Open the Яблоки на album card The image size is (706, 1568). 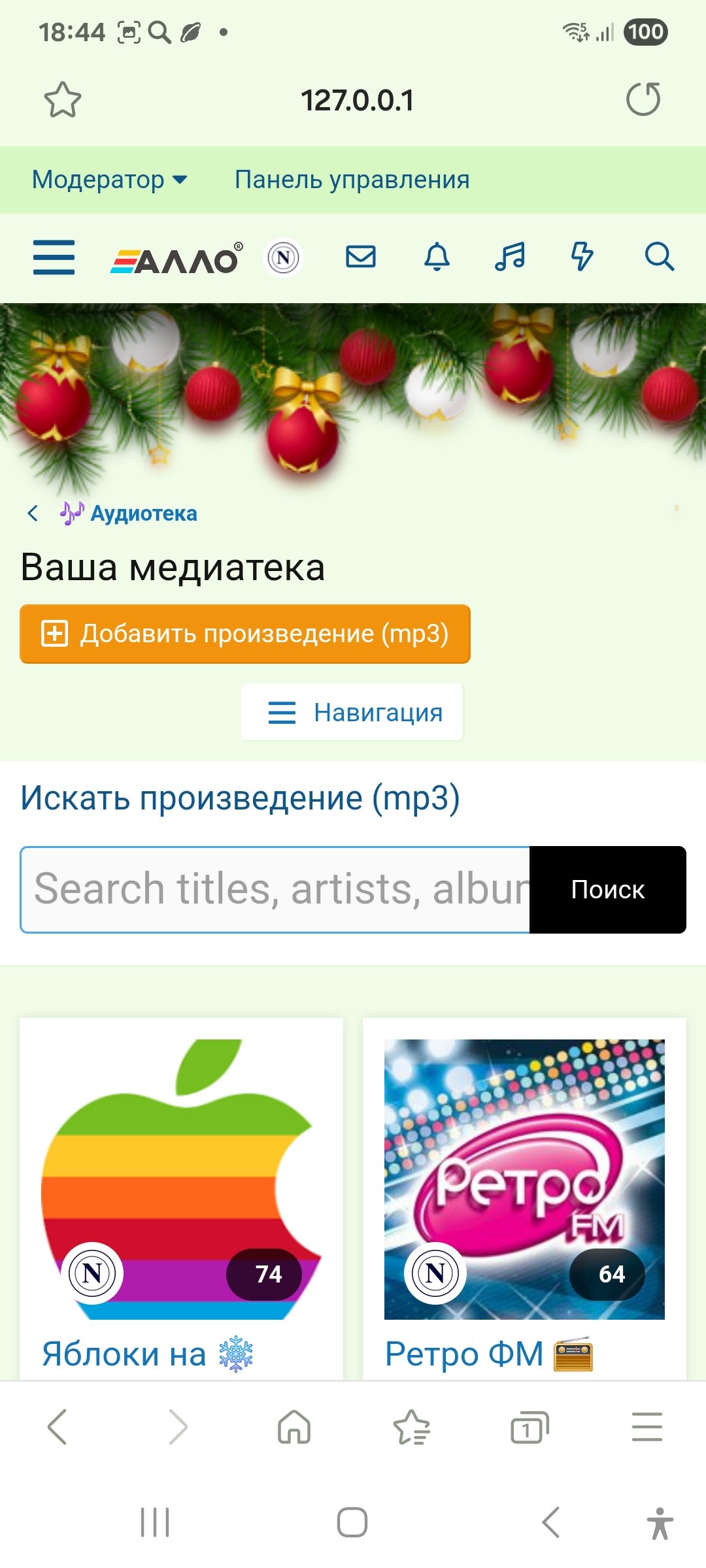tap(181, 1199)
